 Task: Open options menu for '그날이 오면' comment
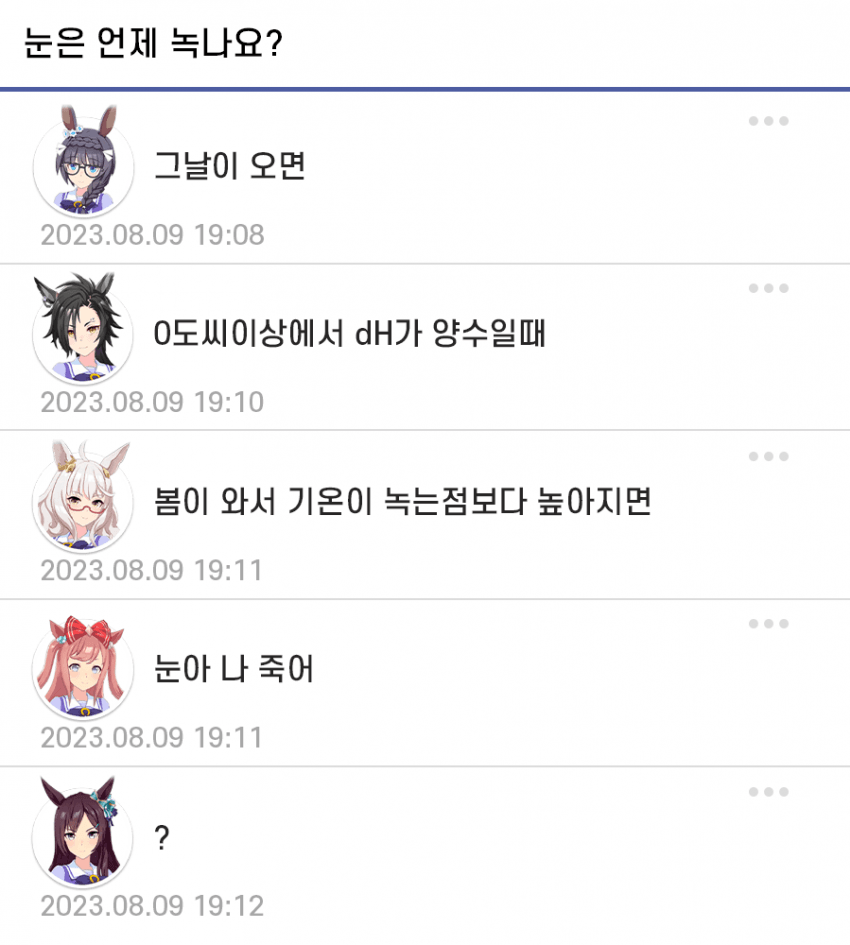[x=768, y=122]
